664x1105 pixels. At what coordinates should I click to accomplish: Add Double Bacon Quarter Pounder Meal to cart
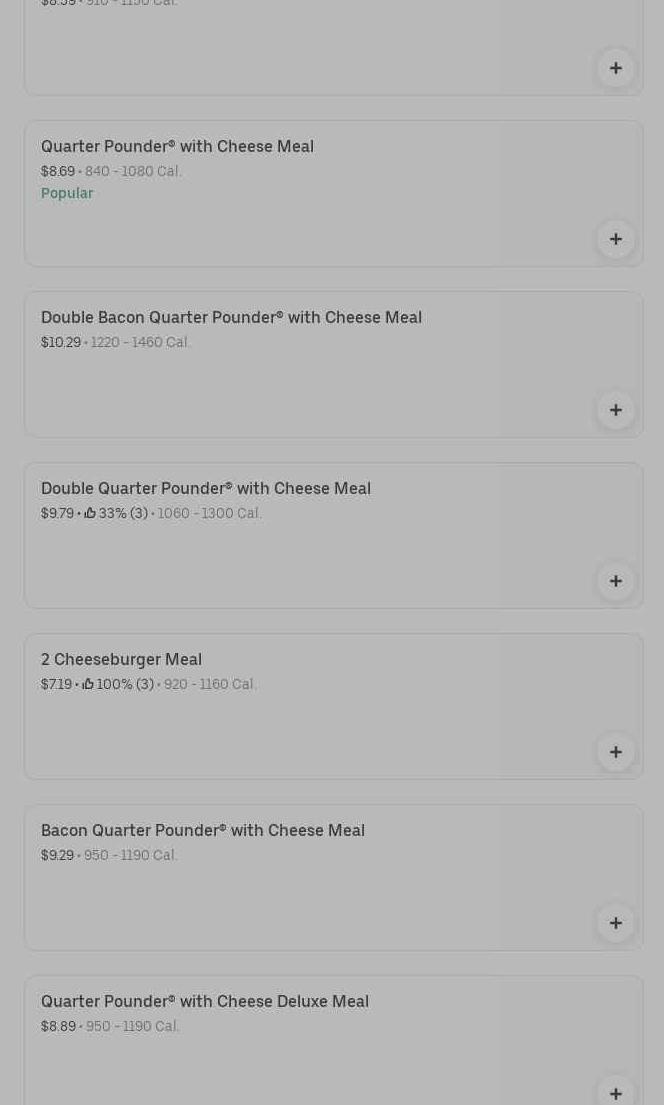(x=615, y=410)
